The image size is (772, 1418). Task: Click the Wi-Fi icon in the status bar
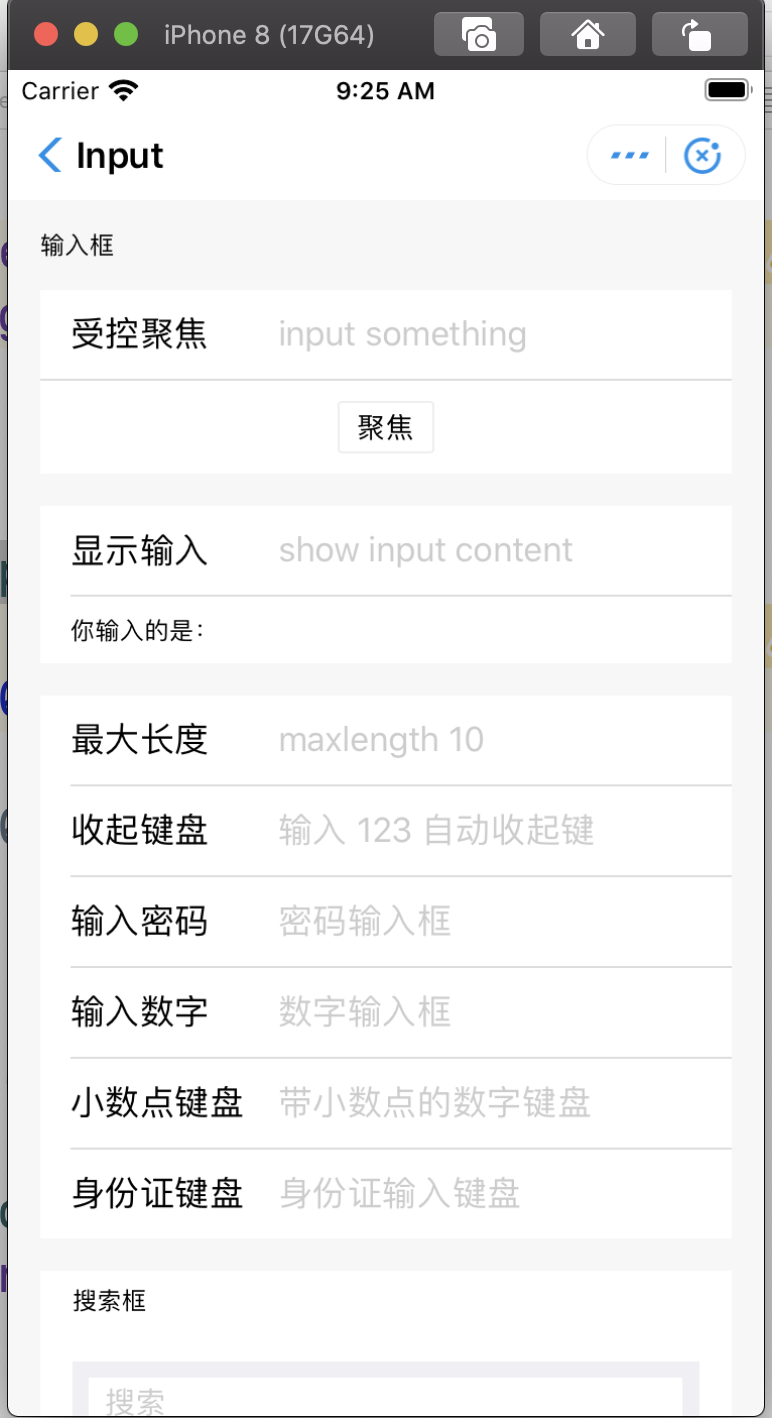(123, 90)
